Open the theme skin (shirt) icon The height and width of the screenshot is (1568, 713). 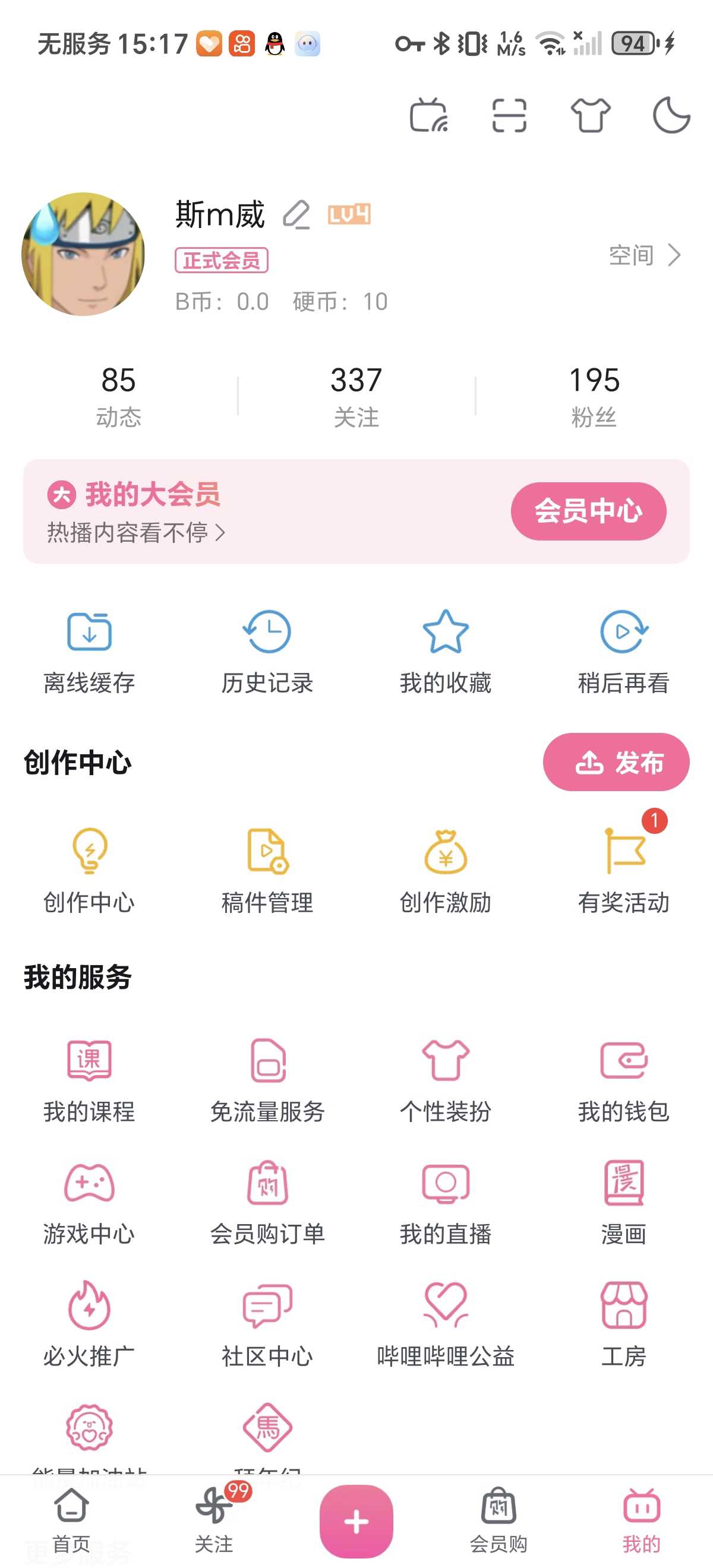coord(590,115)
